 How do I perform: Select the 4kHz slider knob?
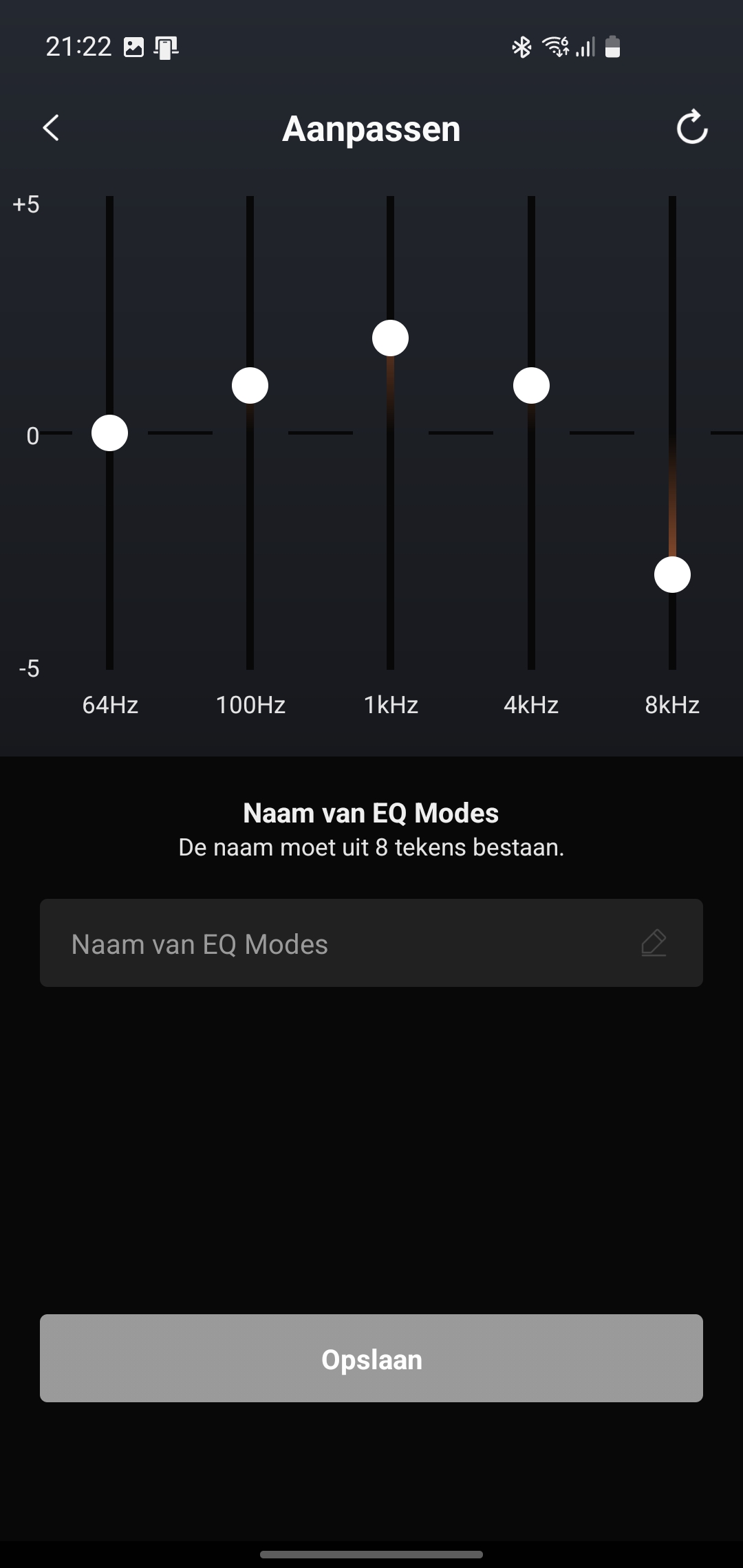pyautogui.click(x=531, y=385)
